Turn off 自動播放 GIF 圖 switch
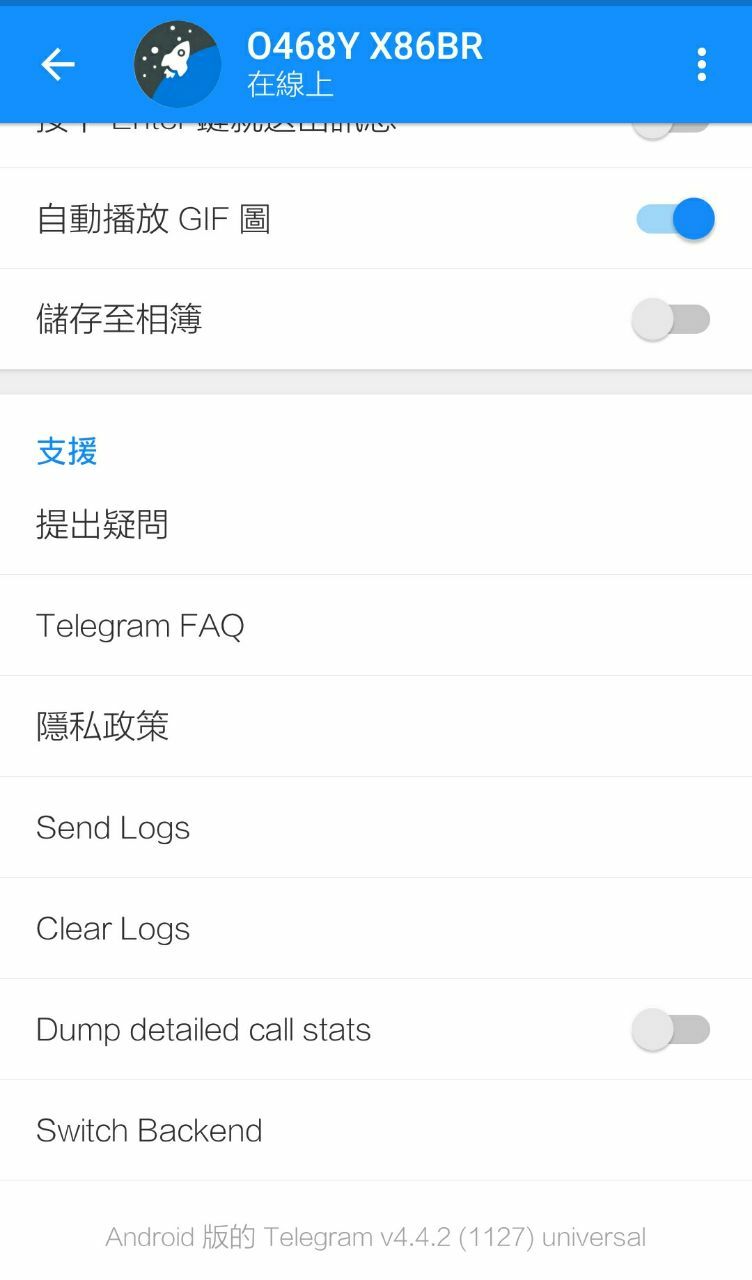Screen dimensions: 752x1280 (675, 219)
